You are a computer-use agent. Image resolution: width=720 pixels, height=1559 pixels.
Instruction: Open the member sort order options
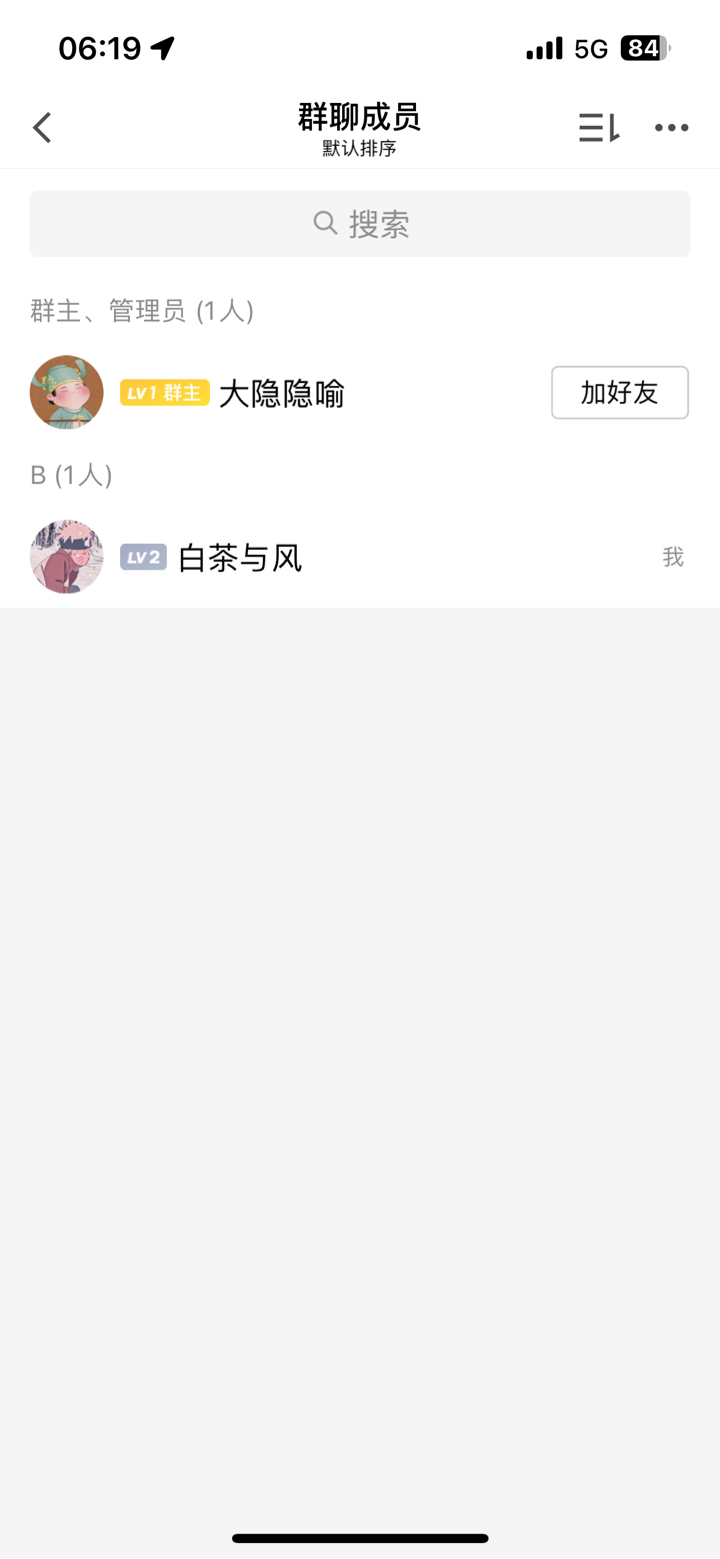(x=599, y=128)
